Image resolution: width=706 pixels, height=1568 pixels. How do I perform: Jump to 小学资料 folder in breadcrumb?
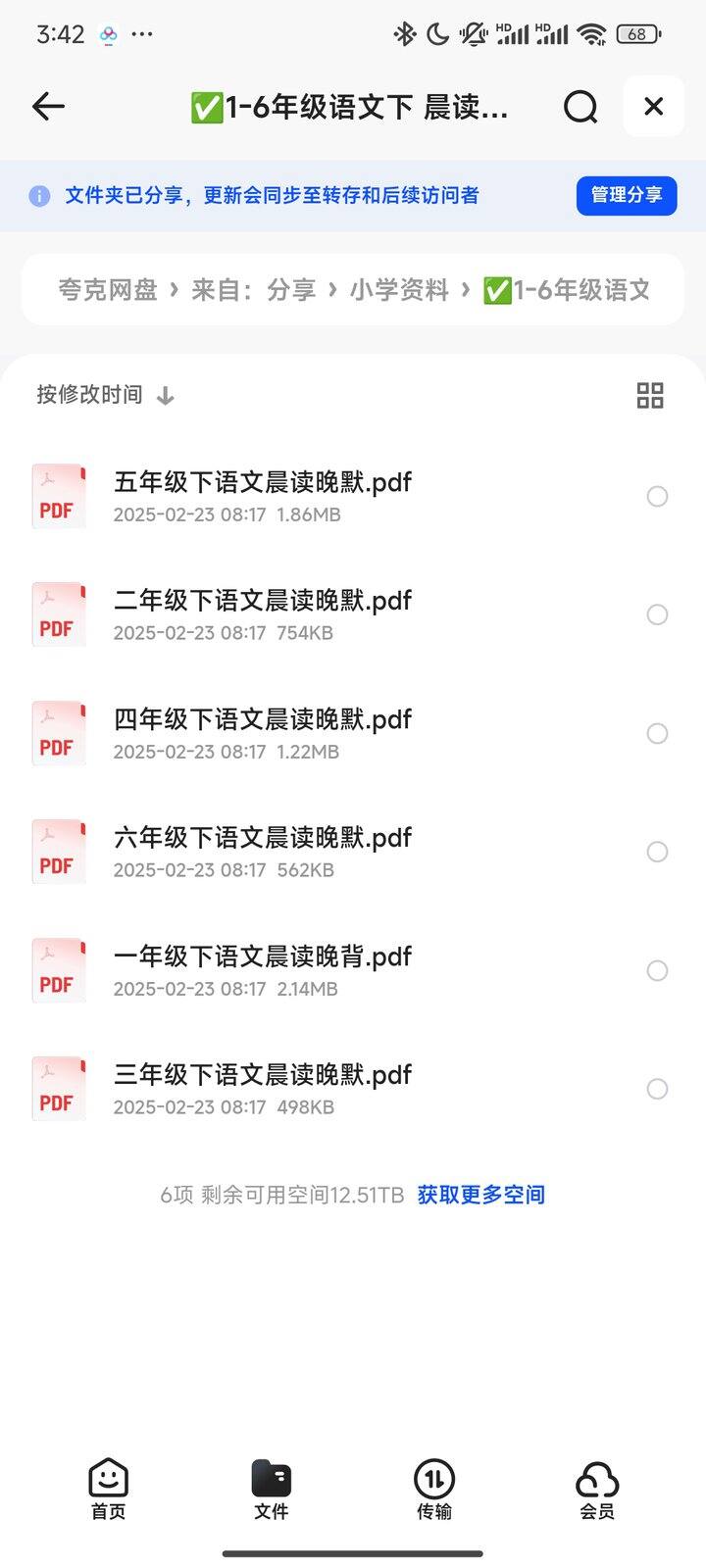[x=399, y=289]
